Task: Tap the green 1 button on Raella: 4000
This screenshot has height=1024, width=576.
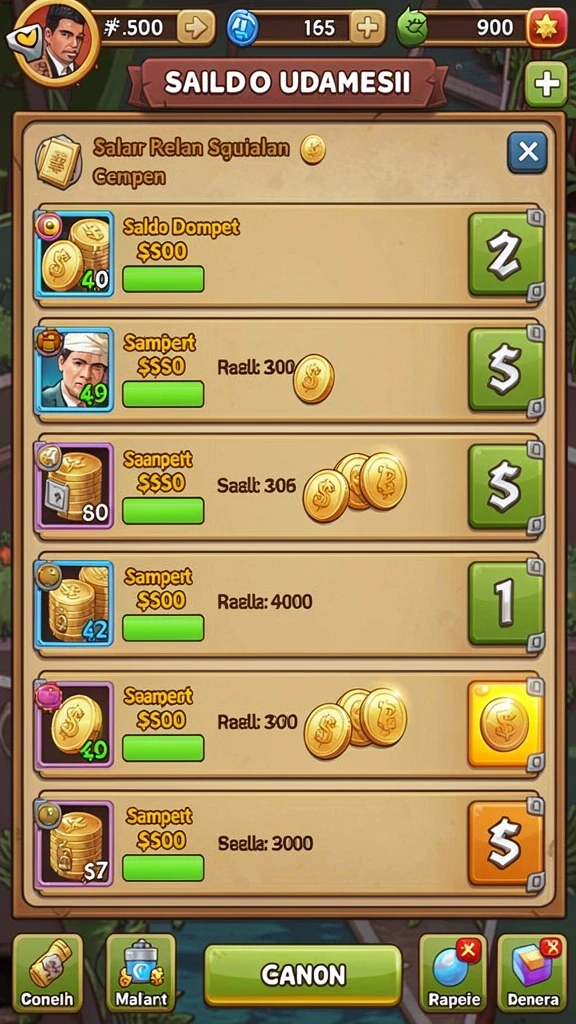Action: pyautogui.click(x=506, y=604)
